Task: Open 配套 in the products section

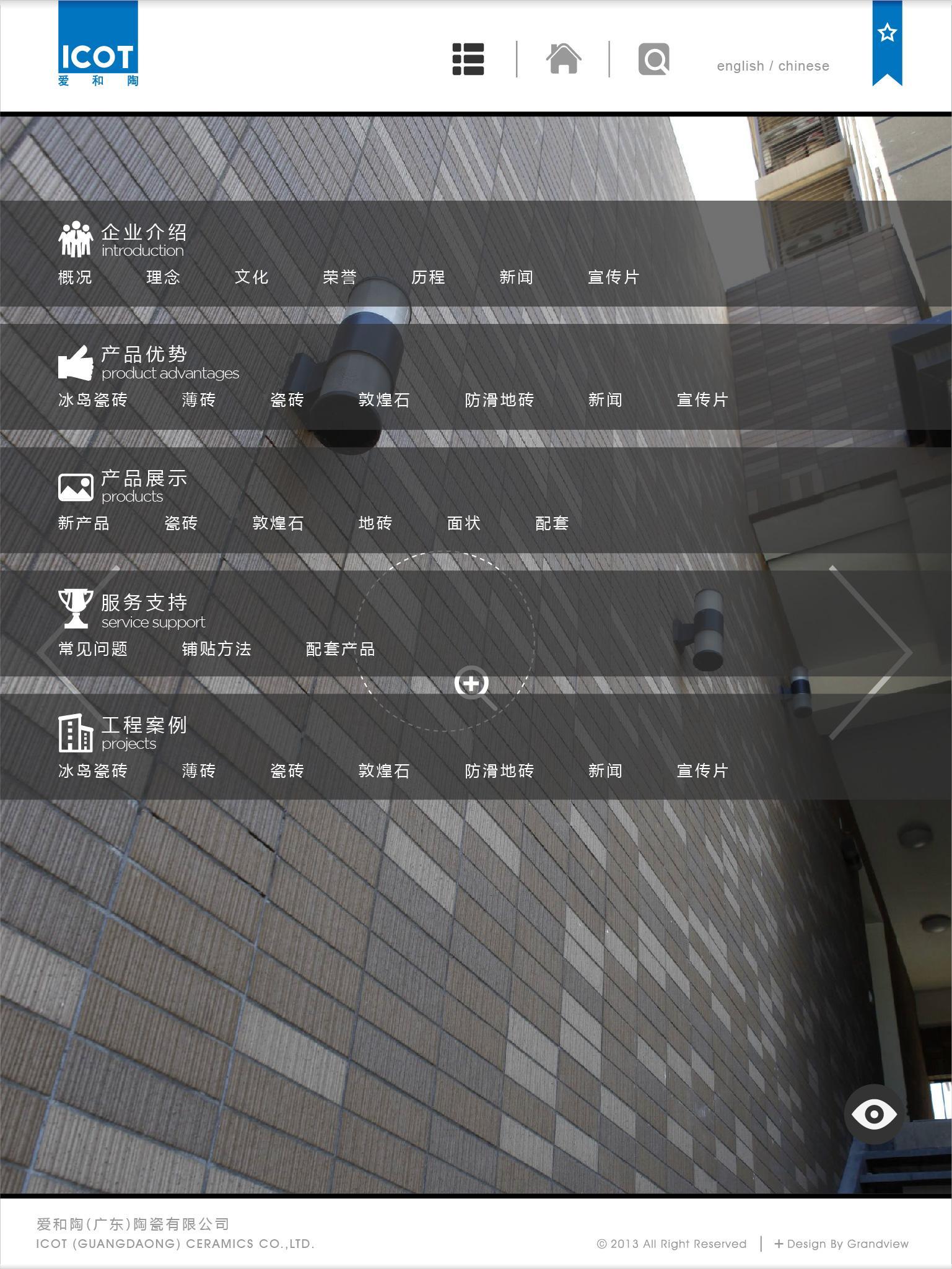Action: (x=552, y=523)
